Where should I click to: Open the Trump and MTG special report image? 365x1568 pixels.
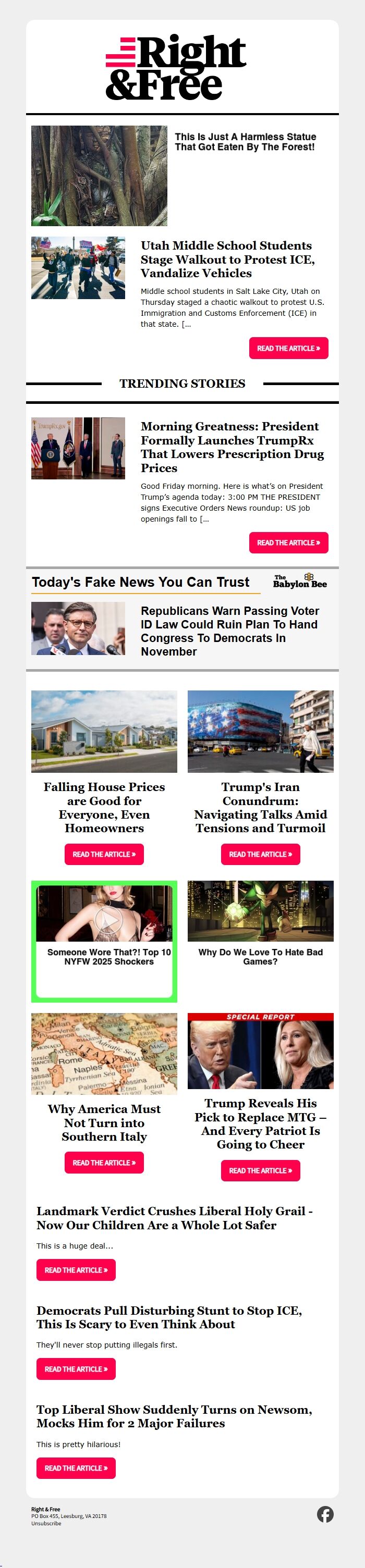pos(260,1051)
